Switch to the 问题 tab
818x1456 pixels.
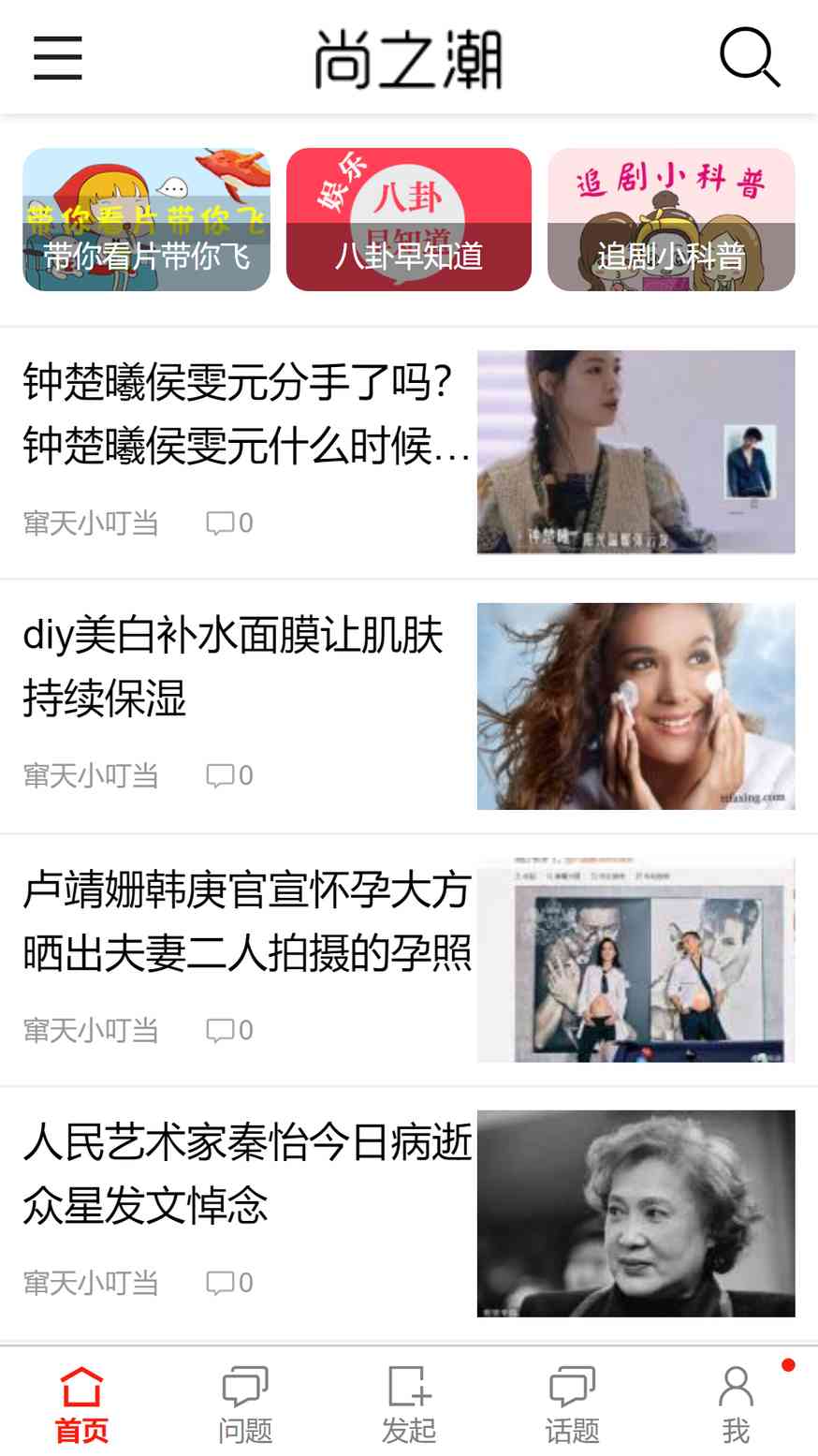click(x=245, y=1404)
